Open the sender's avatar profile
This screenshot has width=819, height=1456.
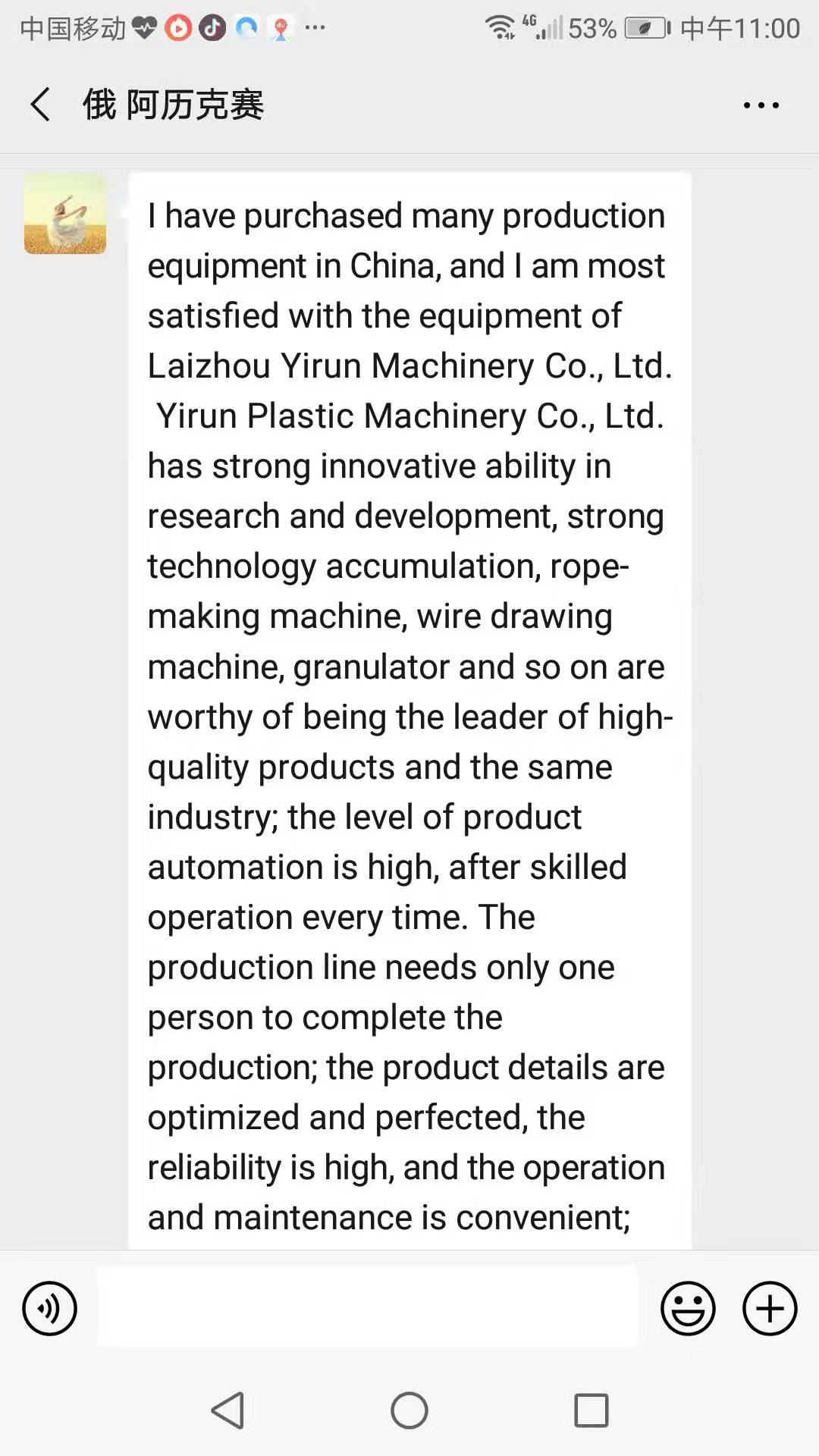(65, 214)
